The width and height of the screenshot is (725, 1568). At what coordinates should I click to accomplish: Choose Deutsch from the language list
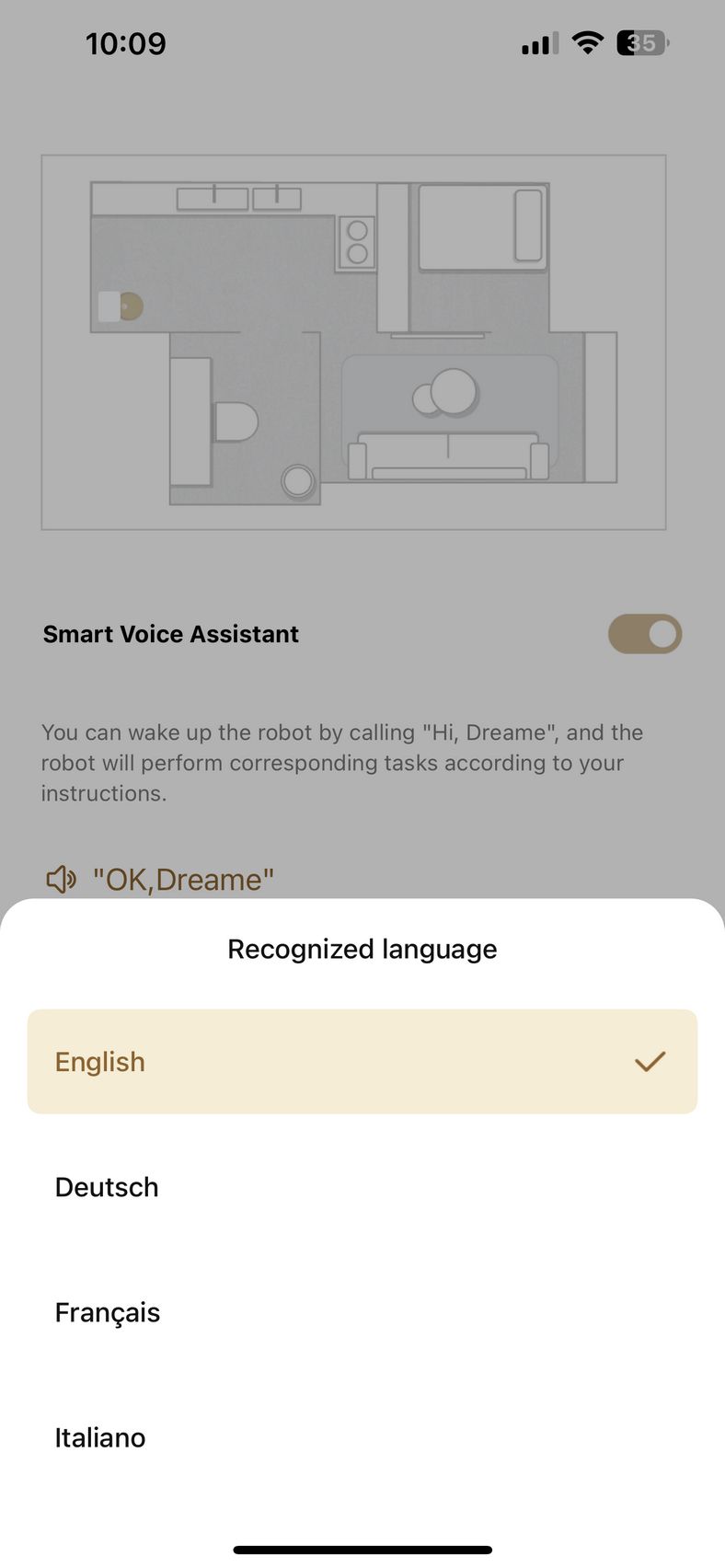[x=362, y=1186]
